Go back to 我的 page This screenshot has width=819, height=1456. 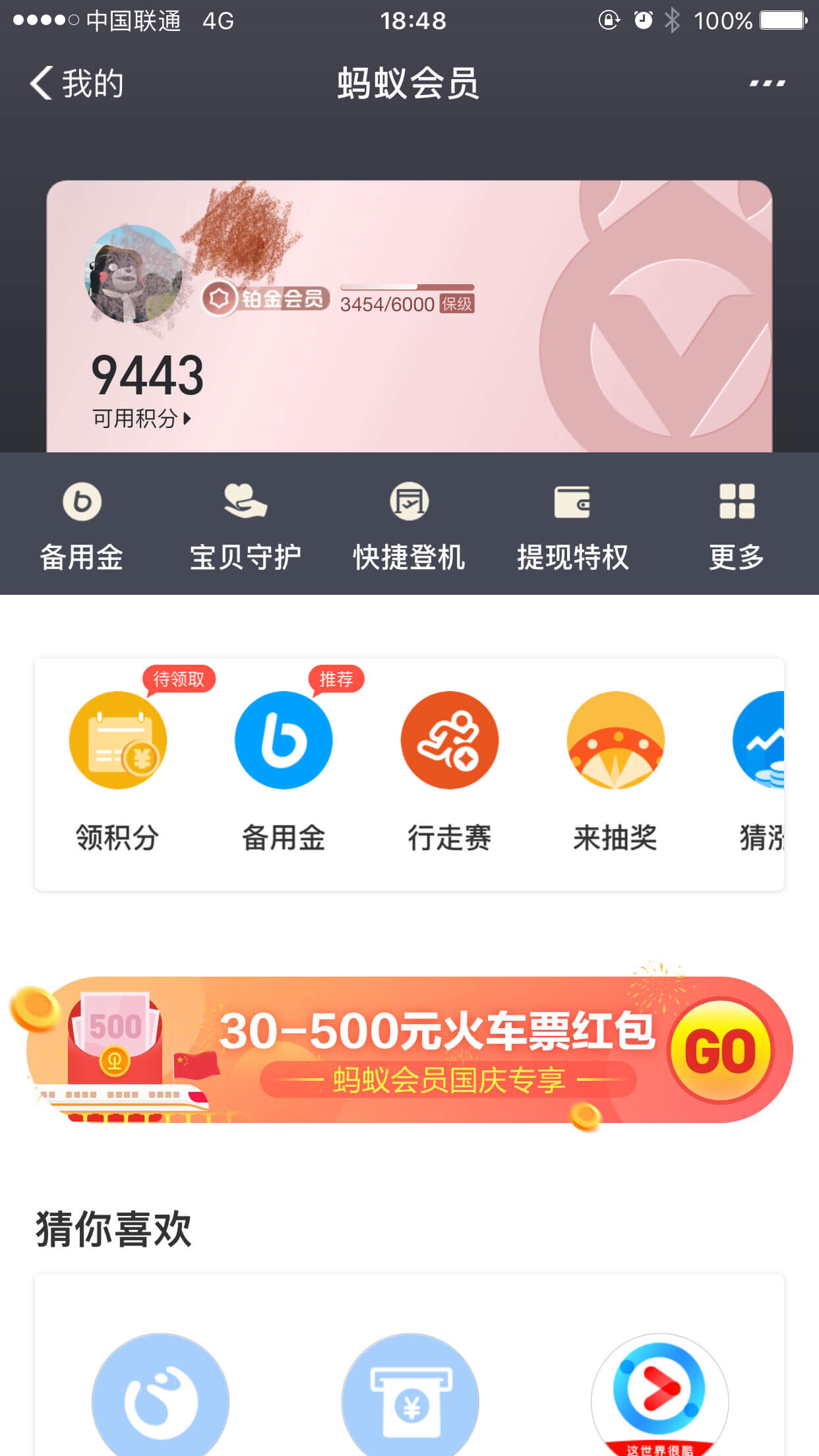click(76, 84)
